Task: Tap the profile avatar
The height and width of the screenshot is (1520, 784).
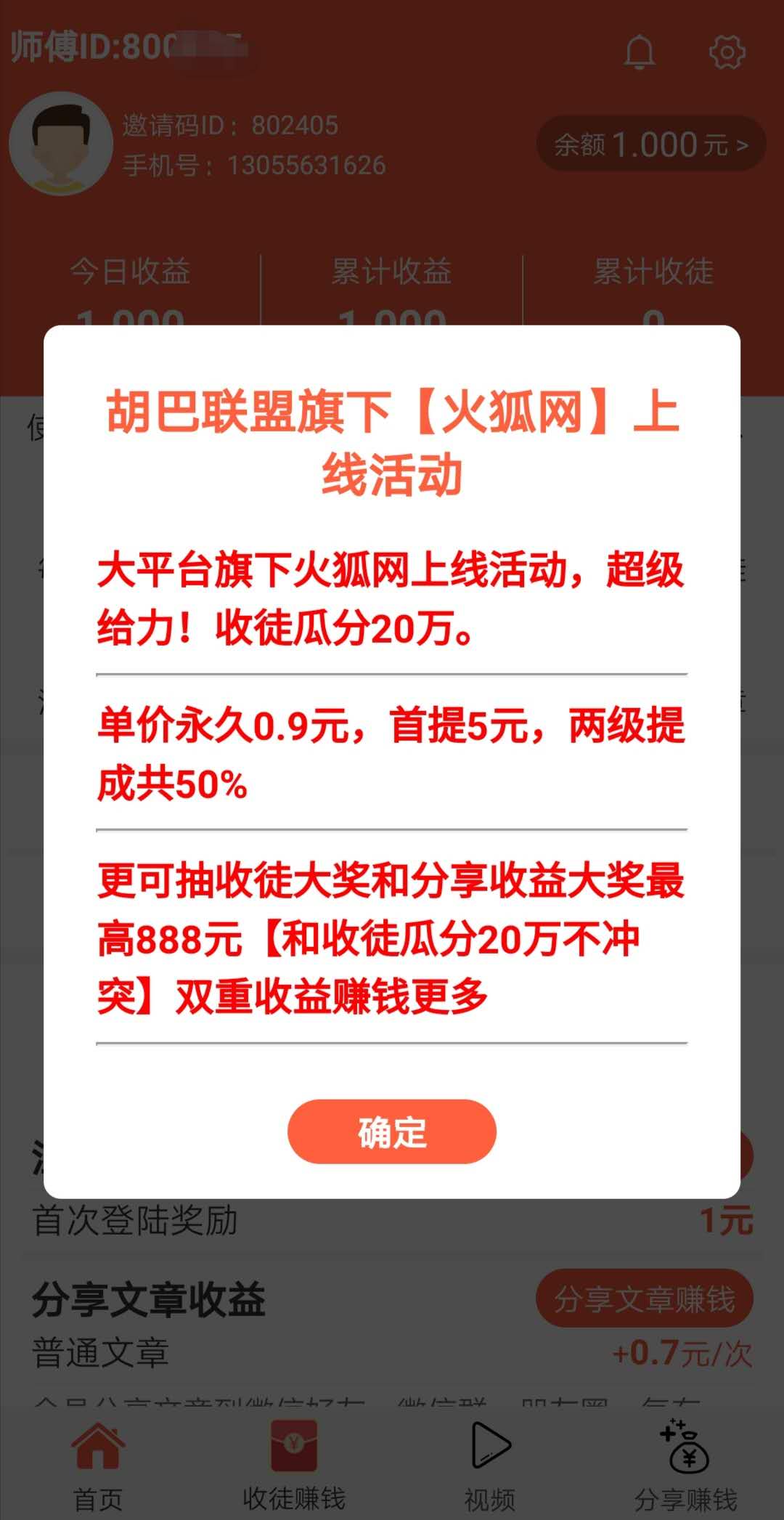Action: (x=61, y=144)
